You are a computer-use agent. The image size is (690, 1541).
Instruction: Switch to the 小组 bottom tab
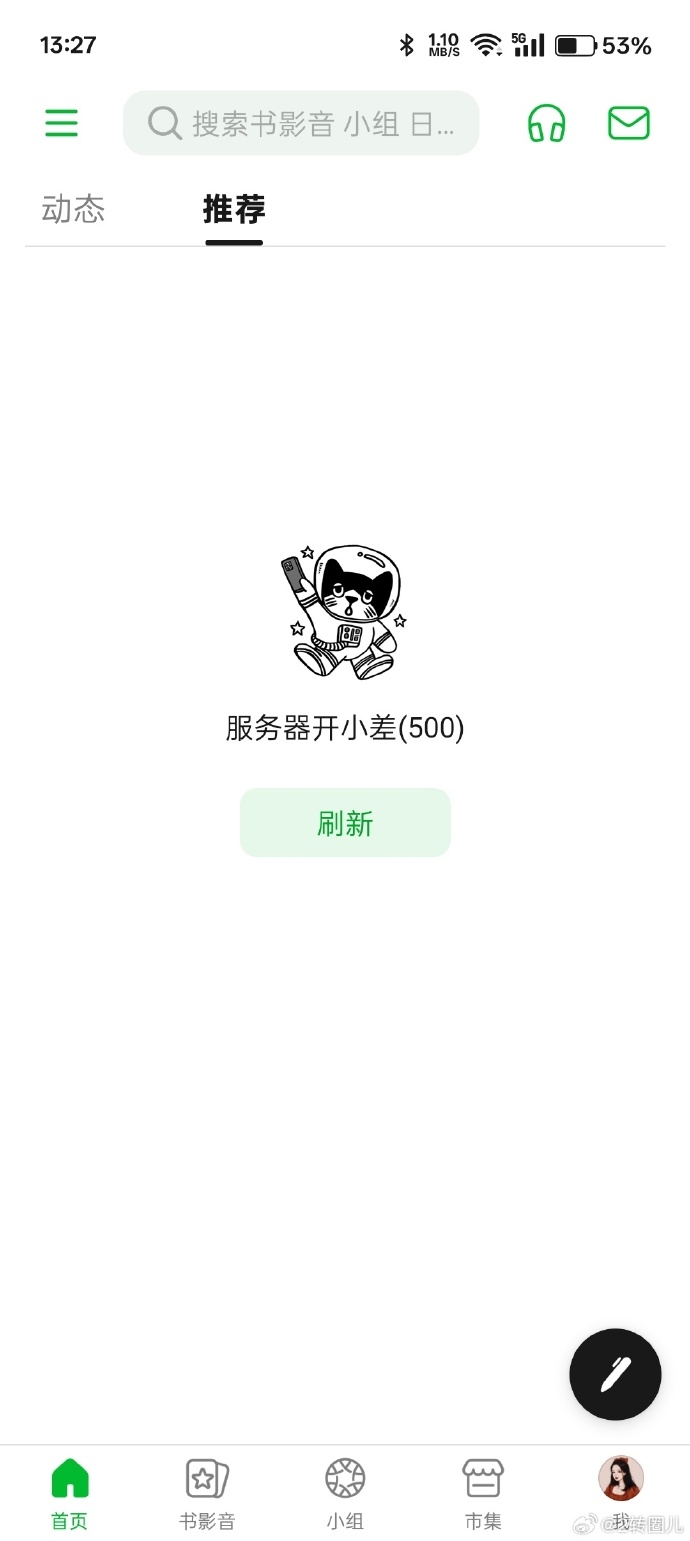pos(345,1492)
